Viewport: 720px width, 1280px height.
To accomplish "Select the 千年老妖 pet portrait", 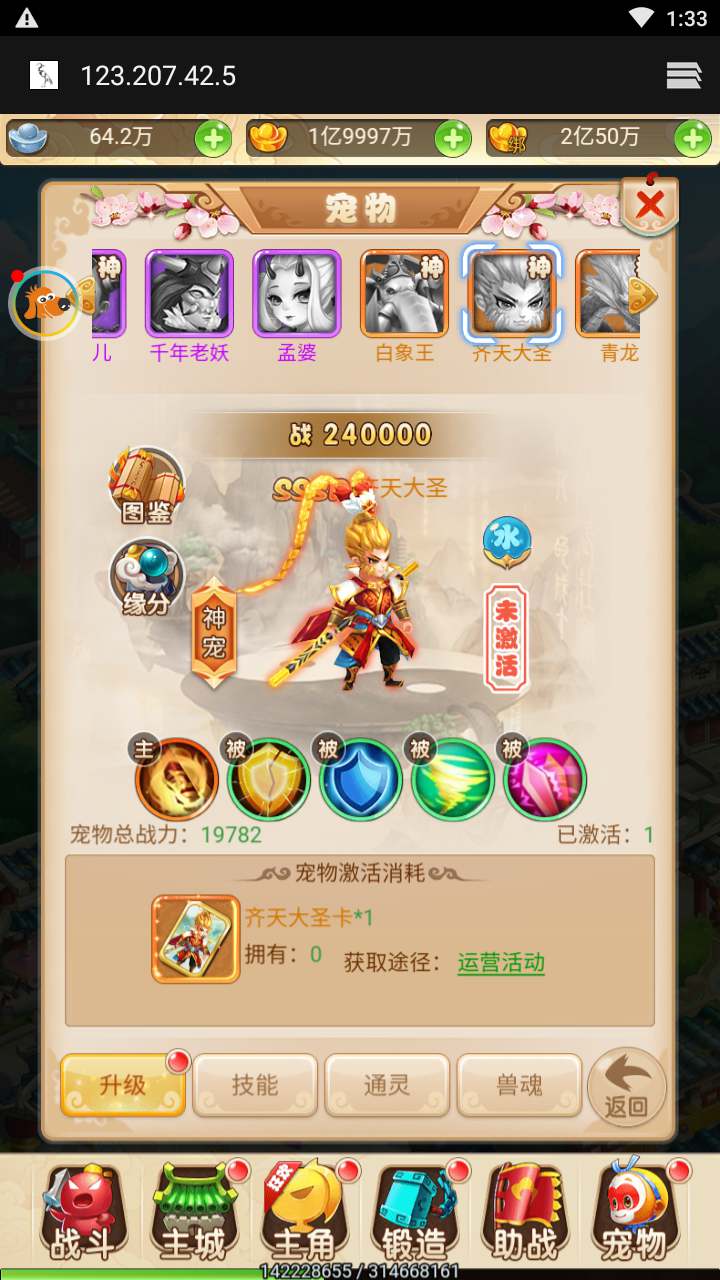I will point(189,293).
